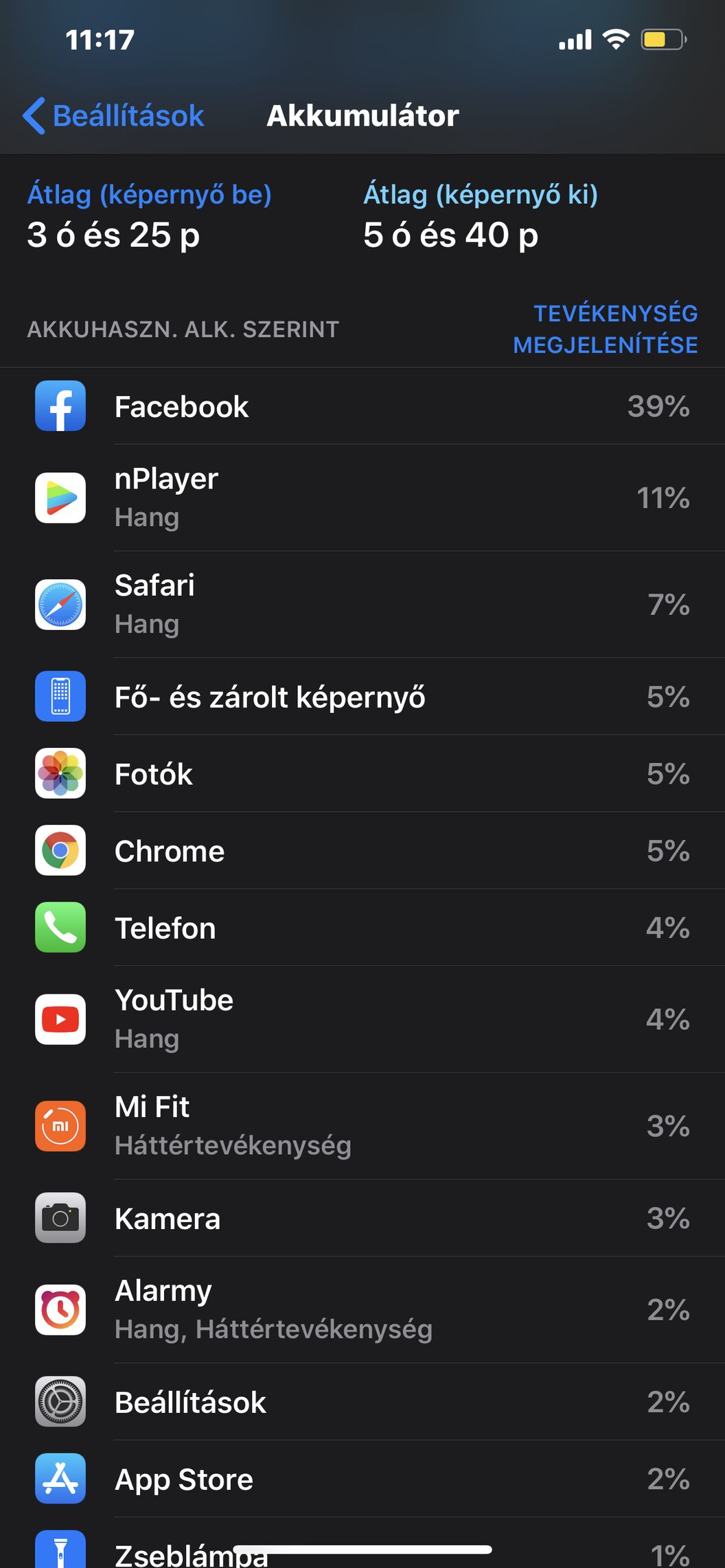Select the Safari usage row

[x=362, y=605]
